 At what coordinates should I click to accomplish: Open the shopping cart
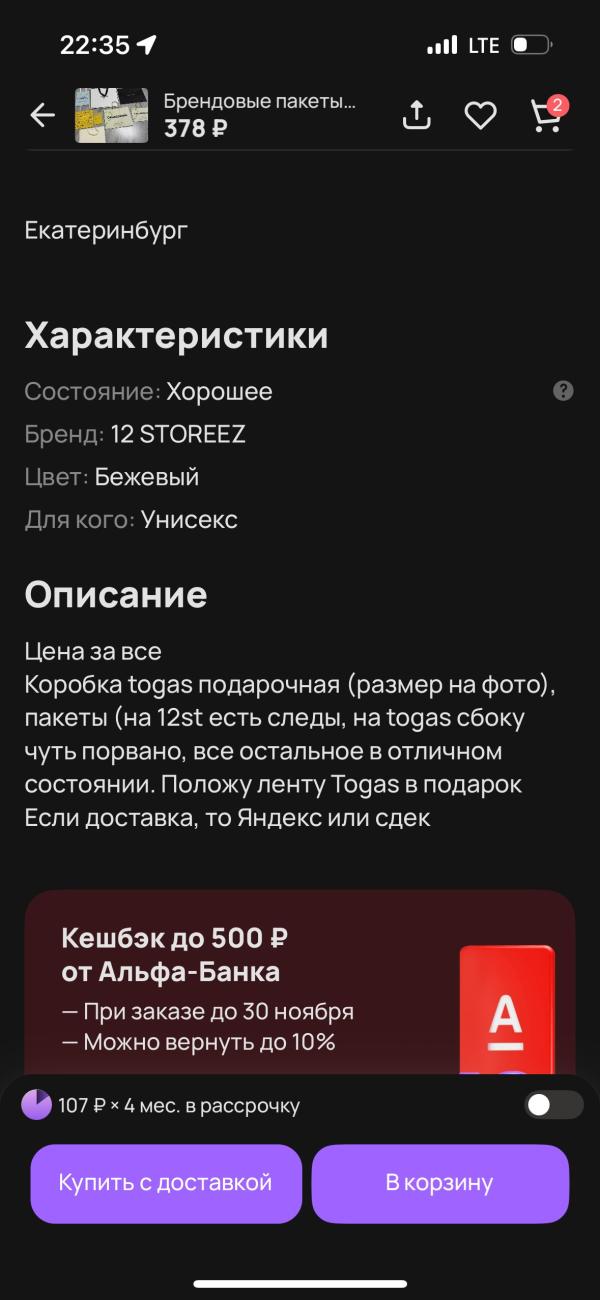click(545, 116)
